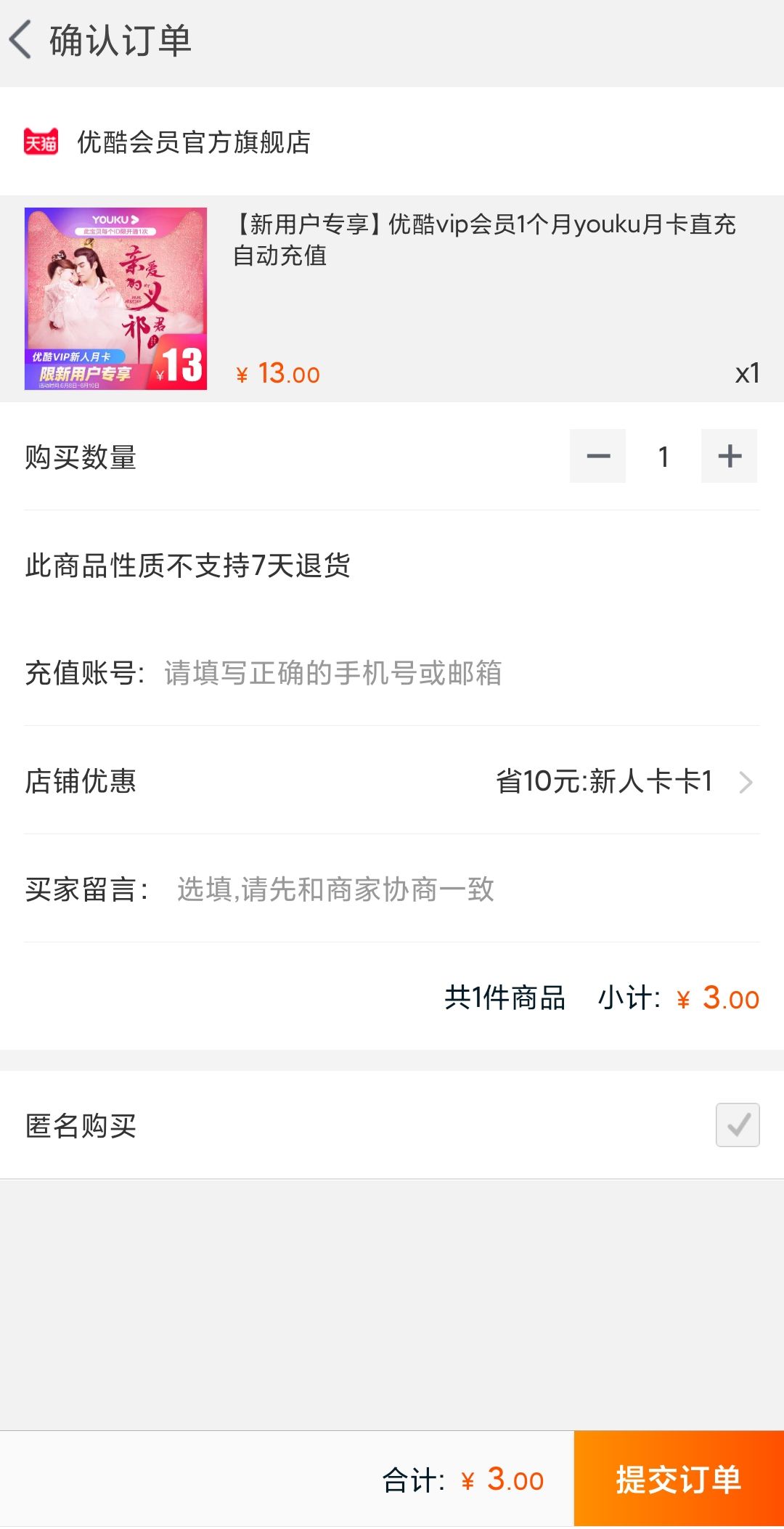Open 店铺优惠 discount options
This screenshot has height=1529, width=784.
tap(624, 782)
